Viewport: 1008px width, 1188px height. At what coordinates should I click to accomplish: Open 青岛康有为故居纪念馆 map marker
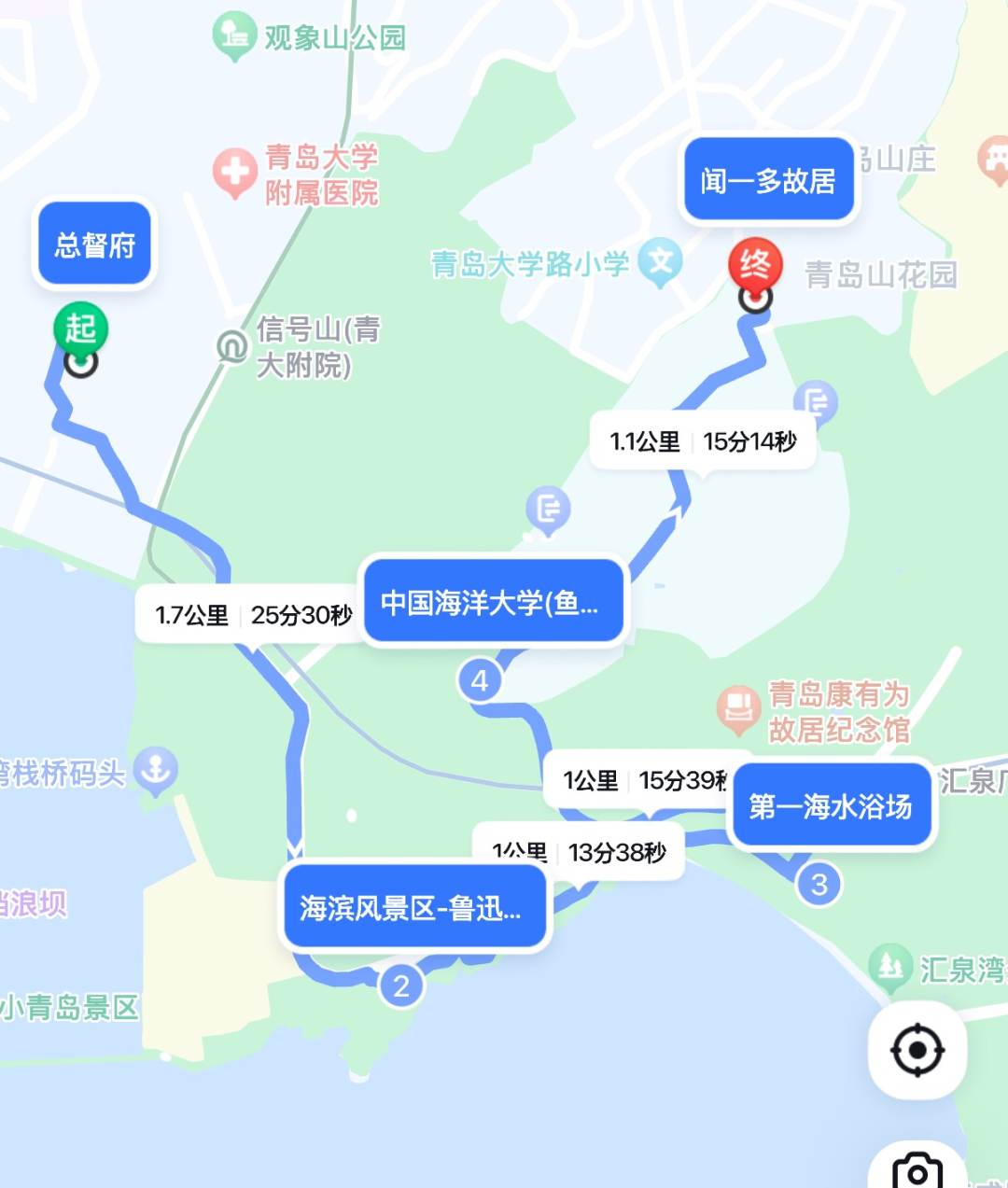(x=738, y=707)
